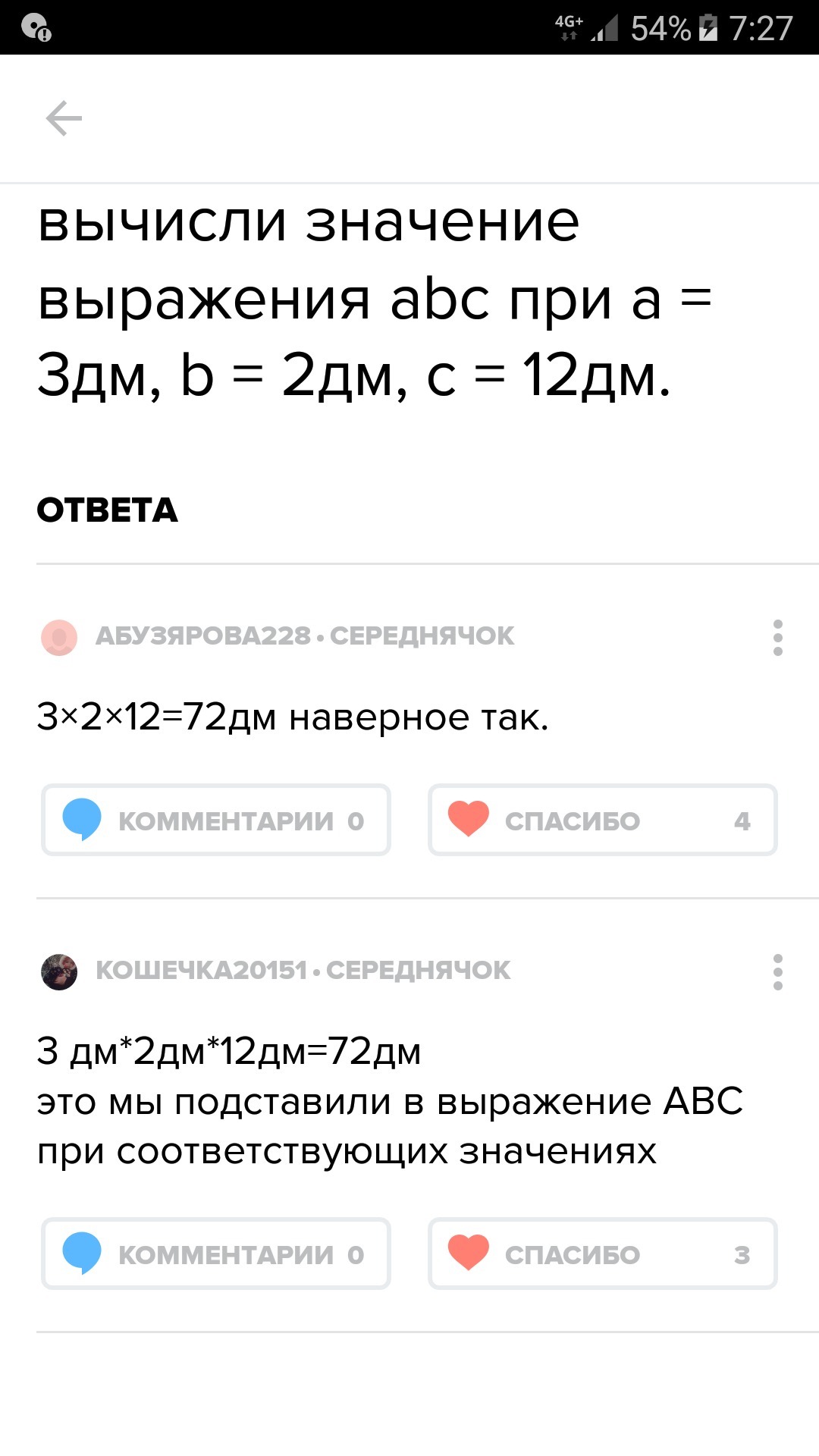Open АБУЗЯРОВА228's profile

click(x=203, y=635)
